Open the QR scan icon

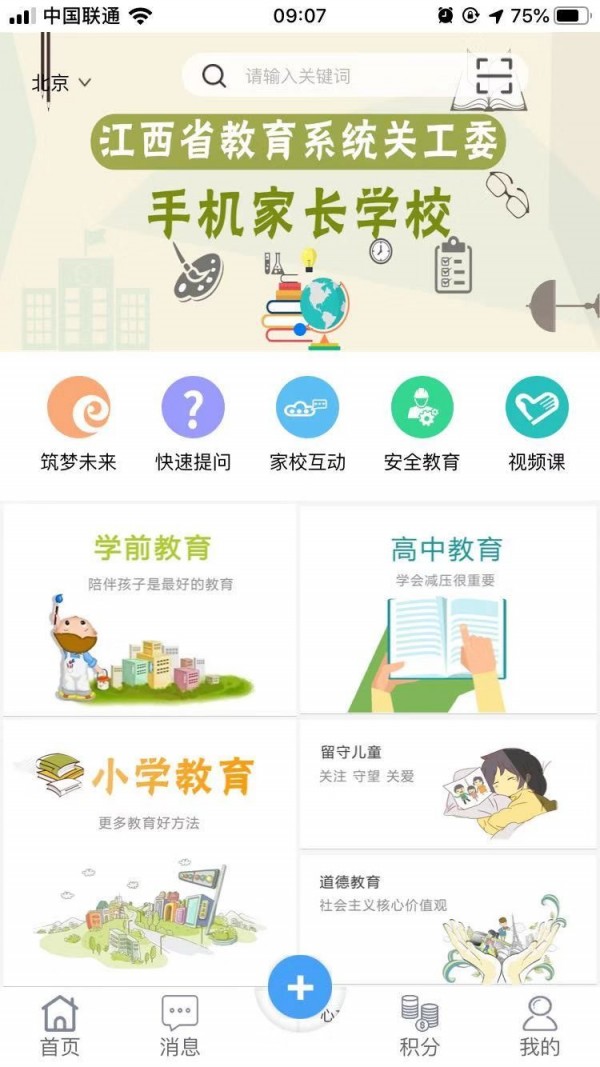click(x=494, y=76)
